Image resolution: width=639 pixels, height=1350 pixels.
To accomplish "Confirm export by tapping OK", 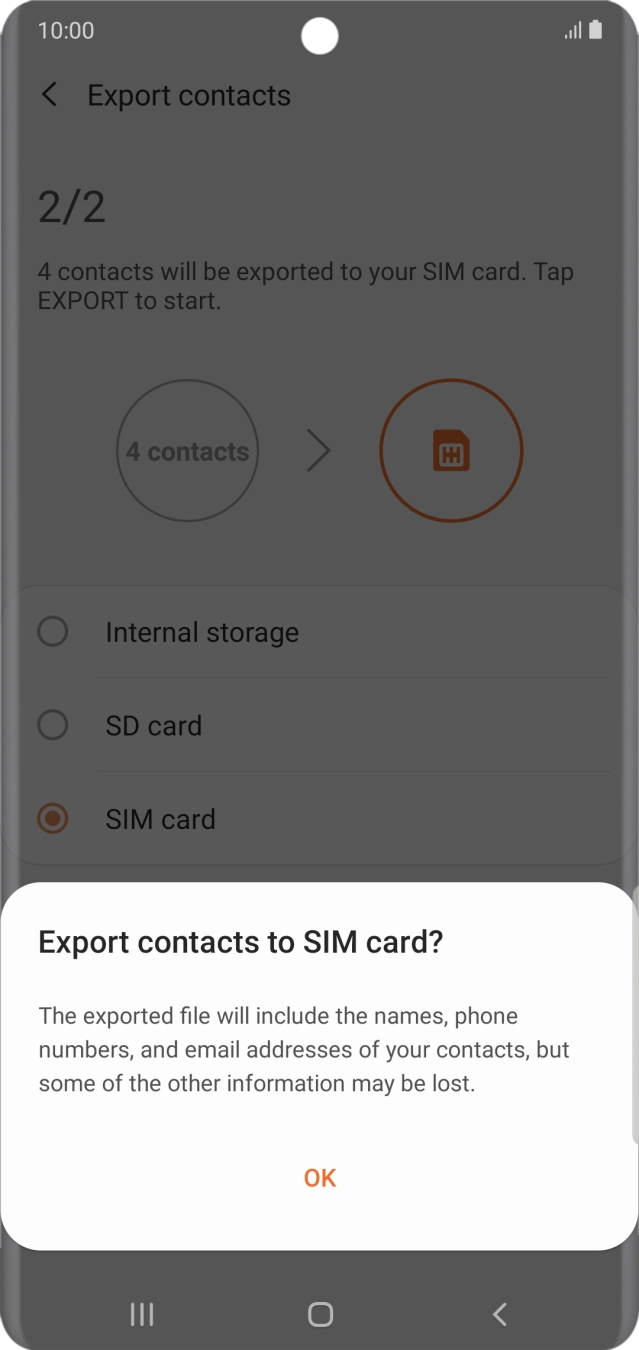I will (319, 1178).
